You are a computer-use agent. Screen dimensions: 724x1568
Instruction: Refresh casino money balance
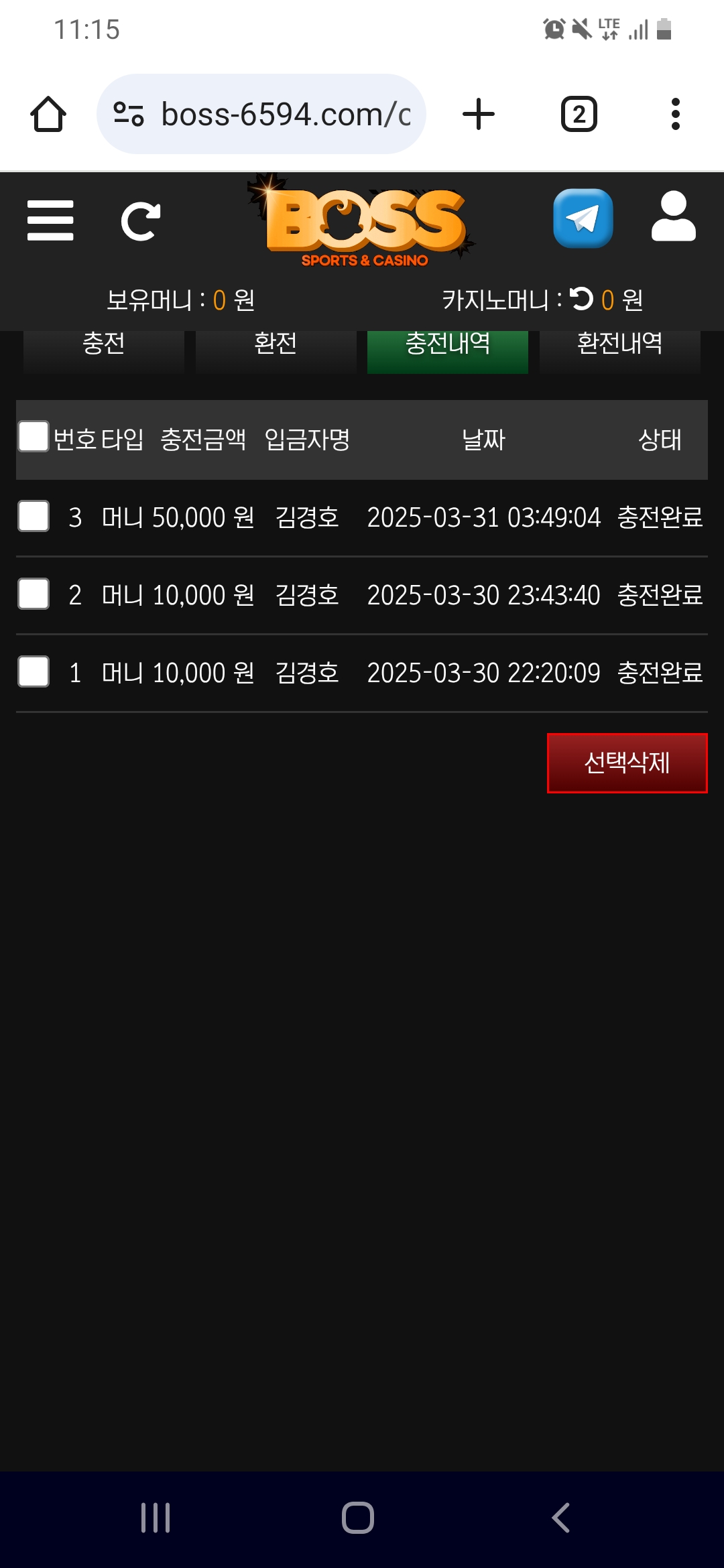(581, 299)
